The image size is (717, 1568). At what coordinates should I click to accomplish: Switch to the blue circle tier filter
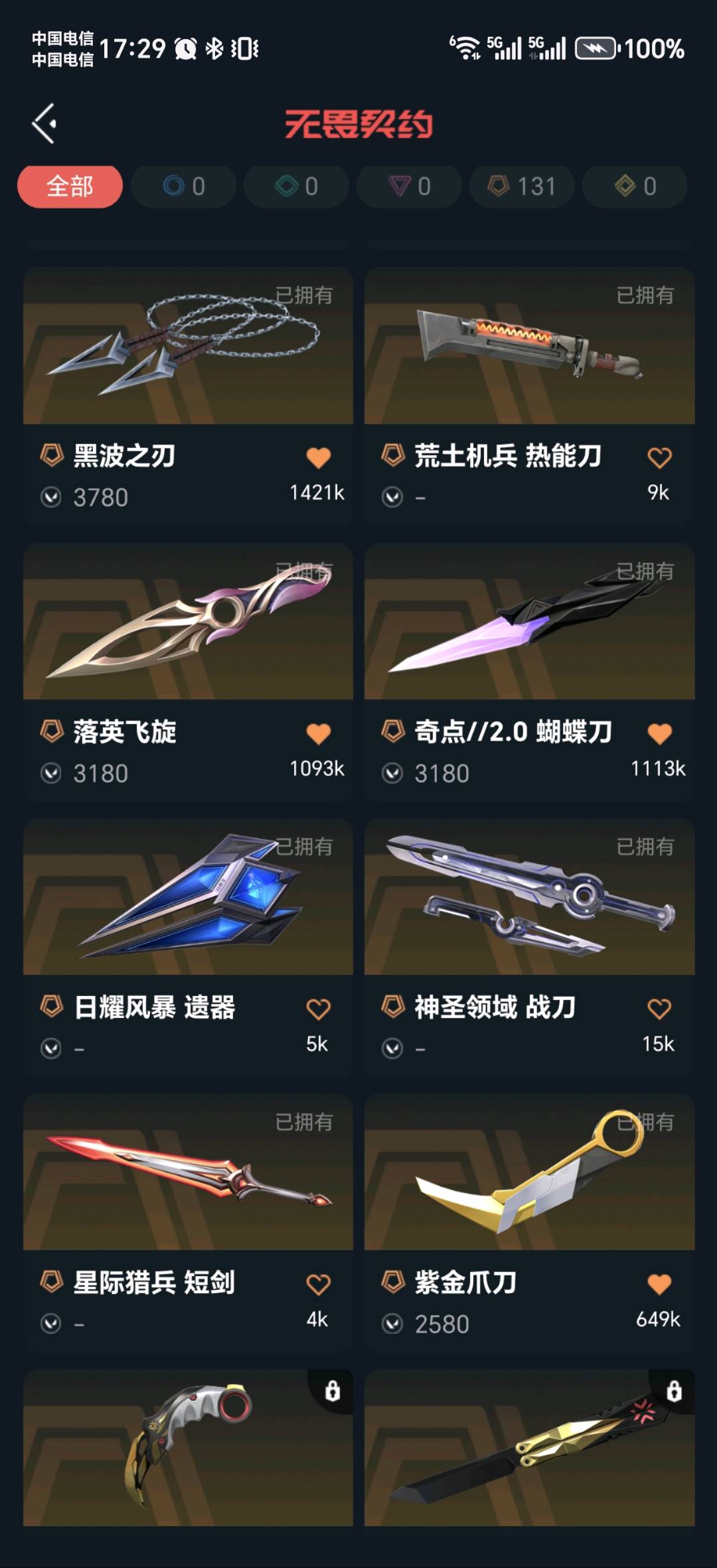pyautogui.click(x=183, y=186)
